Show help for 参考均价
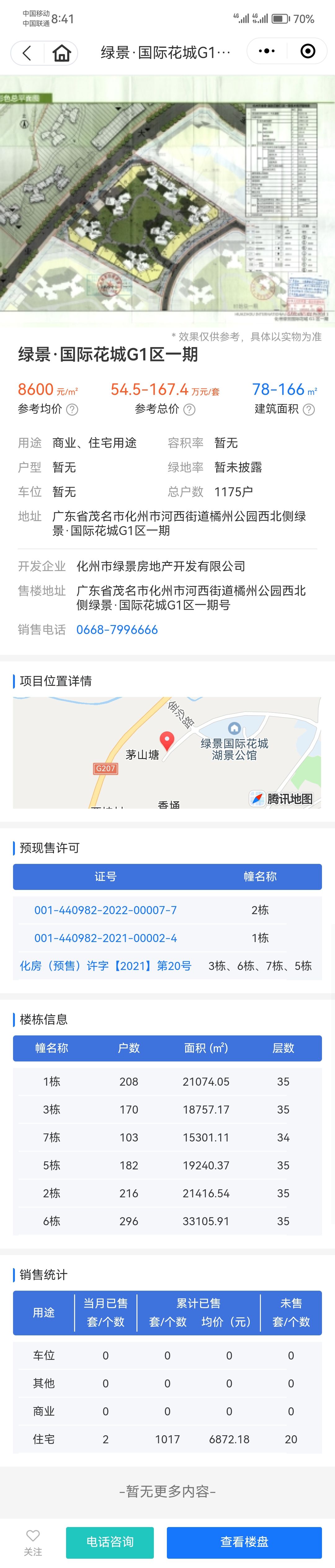Image resolution: width=335 pixels, height=1568 pixels. click(x=73, y=410)
